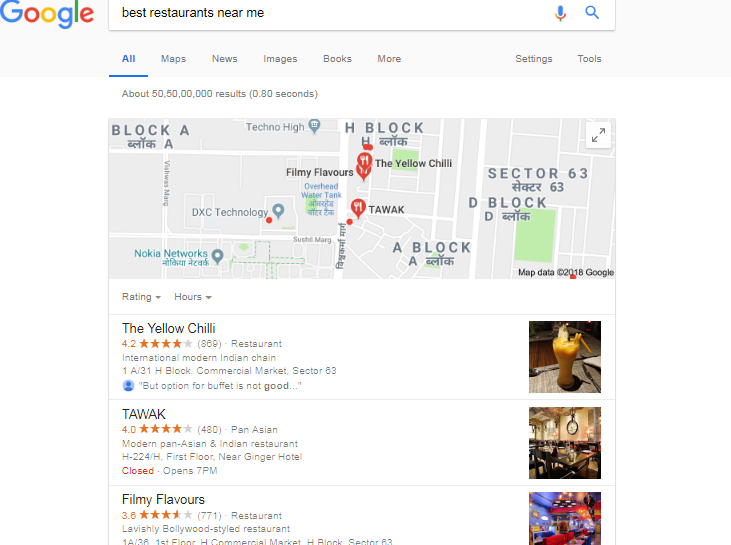
Task: View the TAWAK interior photo thumbnail
Action: [564, 443]
